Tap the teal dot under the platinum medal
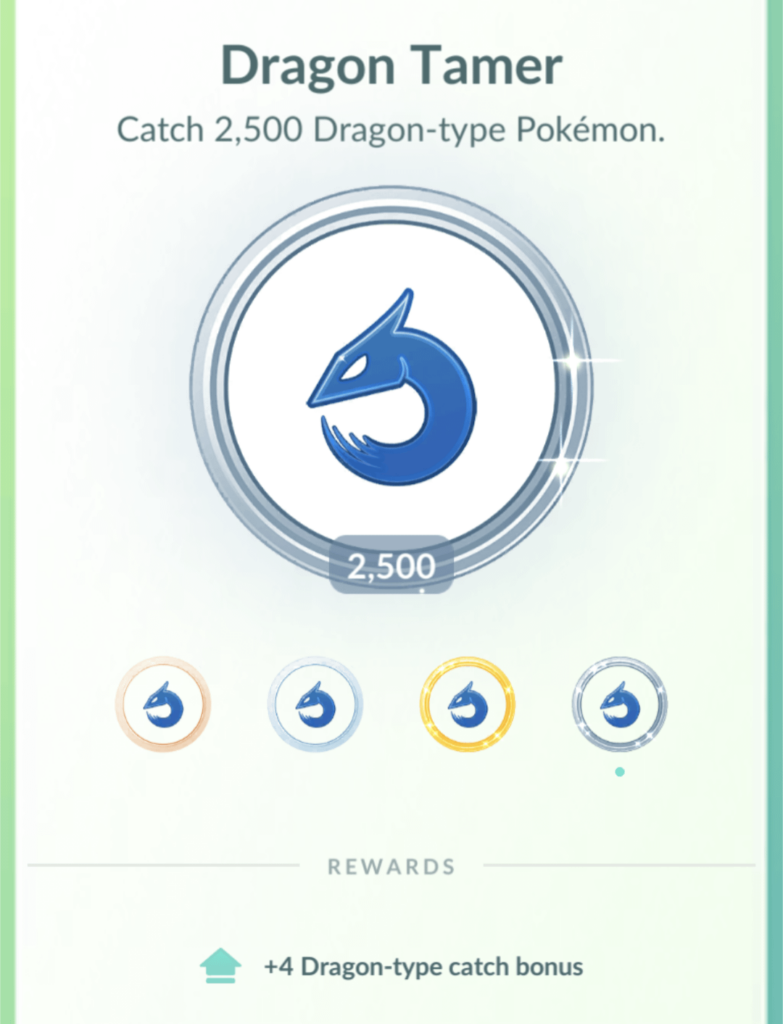This screenshot has height=1024, width=783. tap(620, 771)
